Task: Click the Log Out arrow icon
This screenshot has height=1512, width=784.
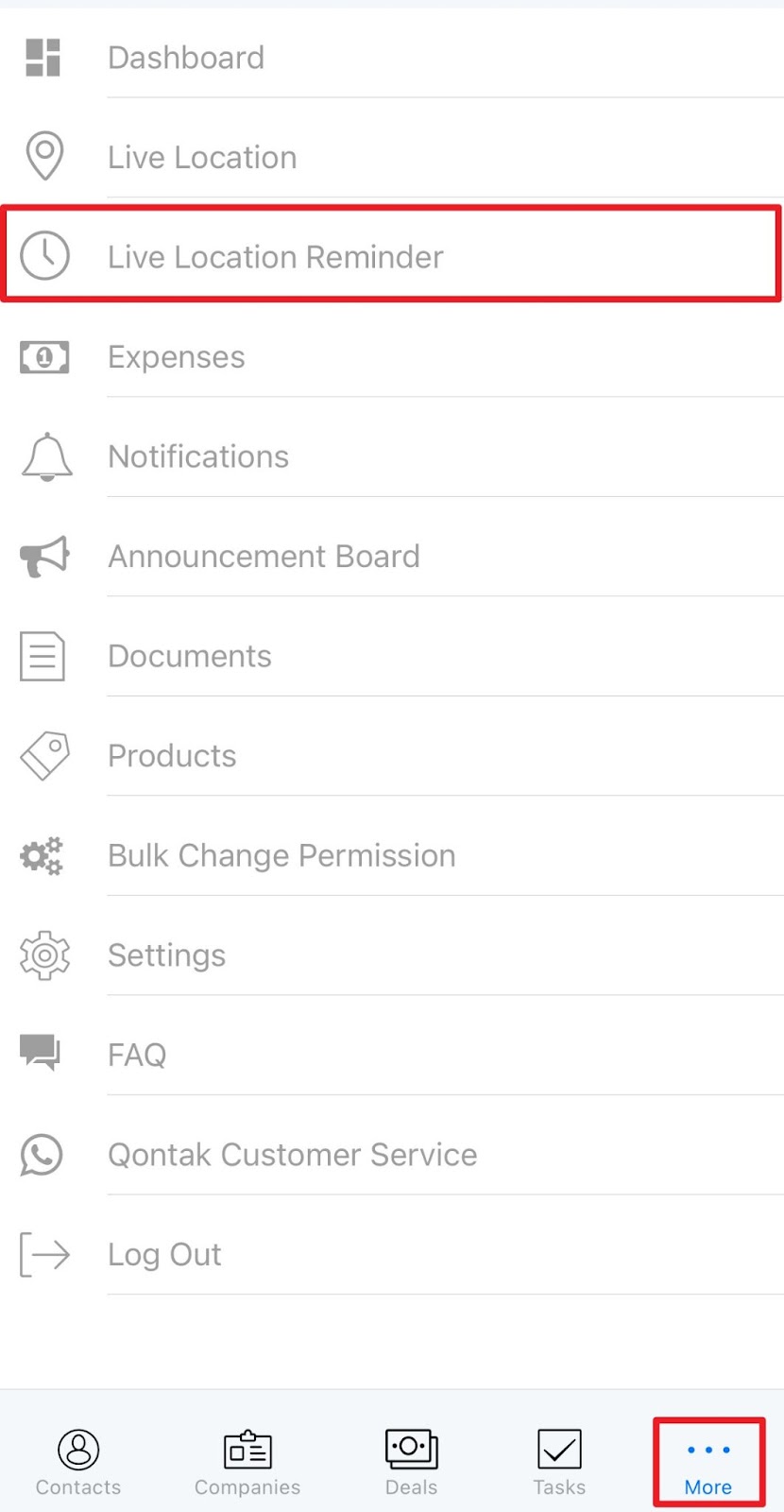Action: click(x=43, y=1254)
